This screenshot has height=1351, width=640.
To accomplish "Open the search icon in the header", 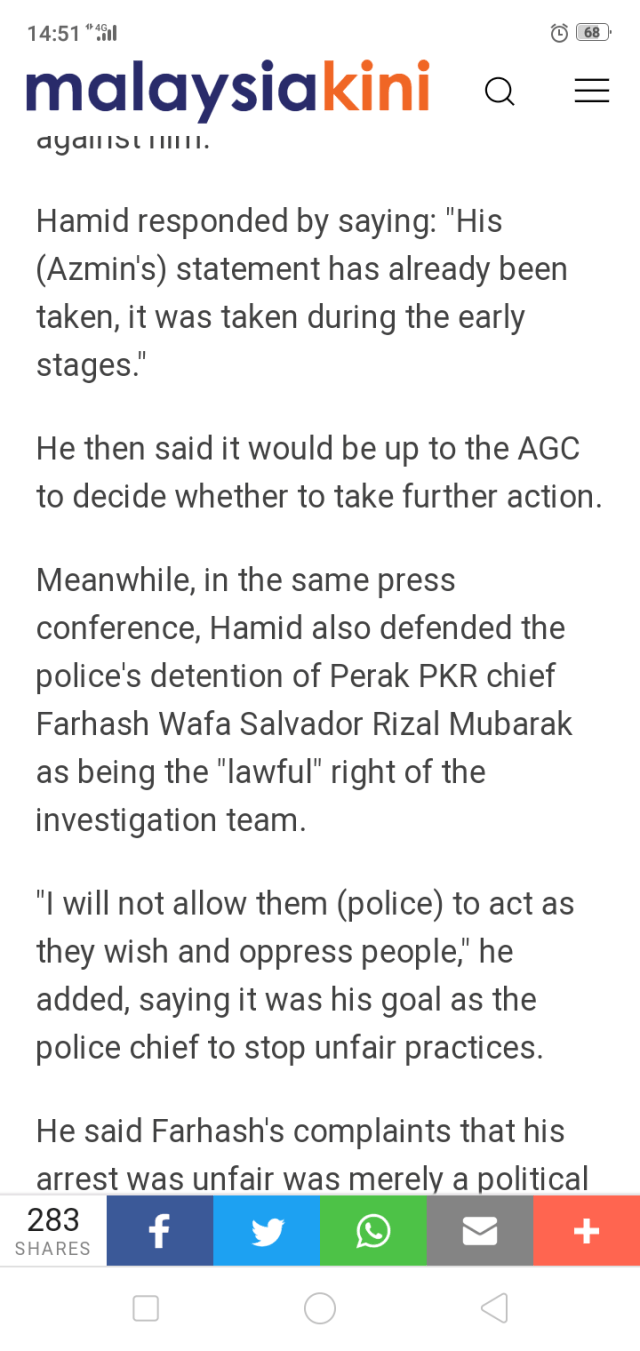I will tap(499, 92).
